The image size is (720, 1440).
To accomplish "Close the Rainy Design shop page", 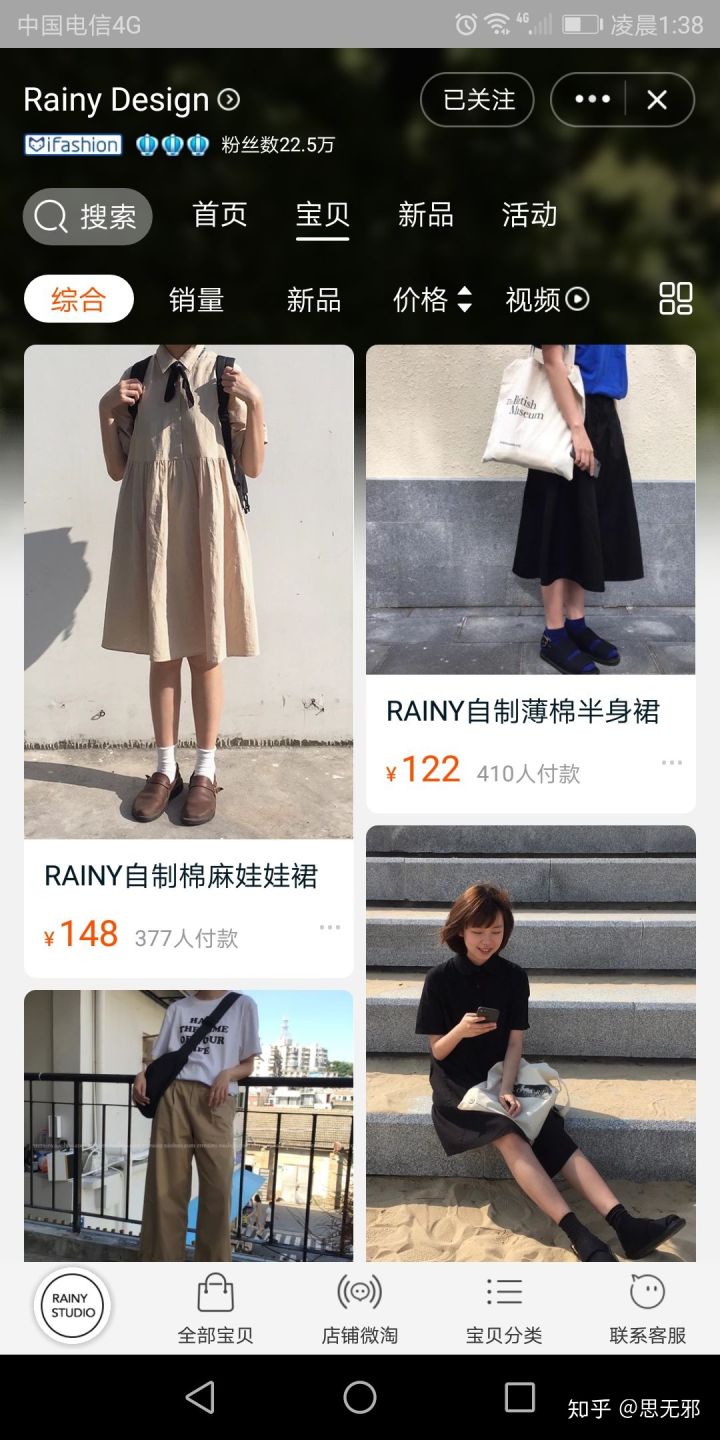I will pos(657,100).
